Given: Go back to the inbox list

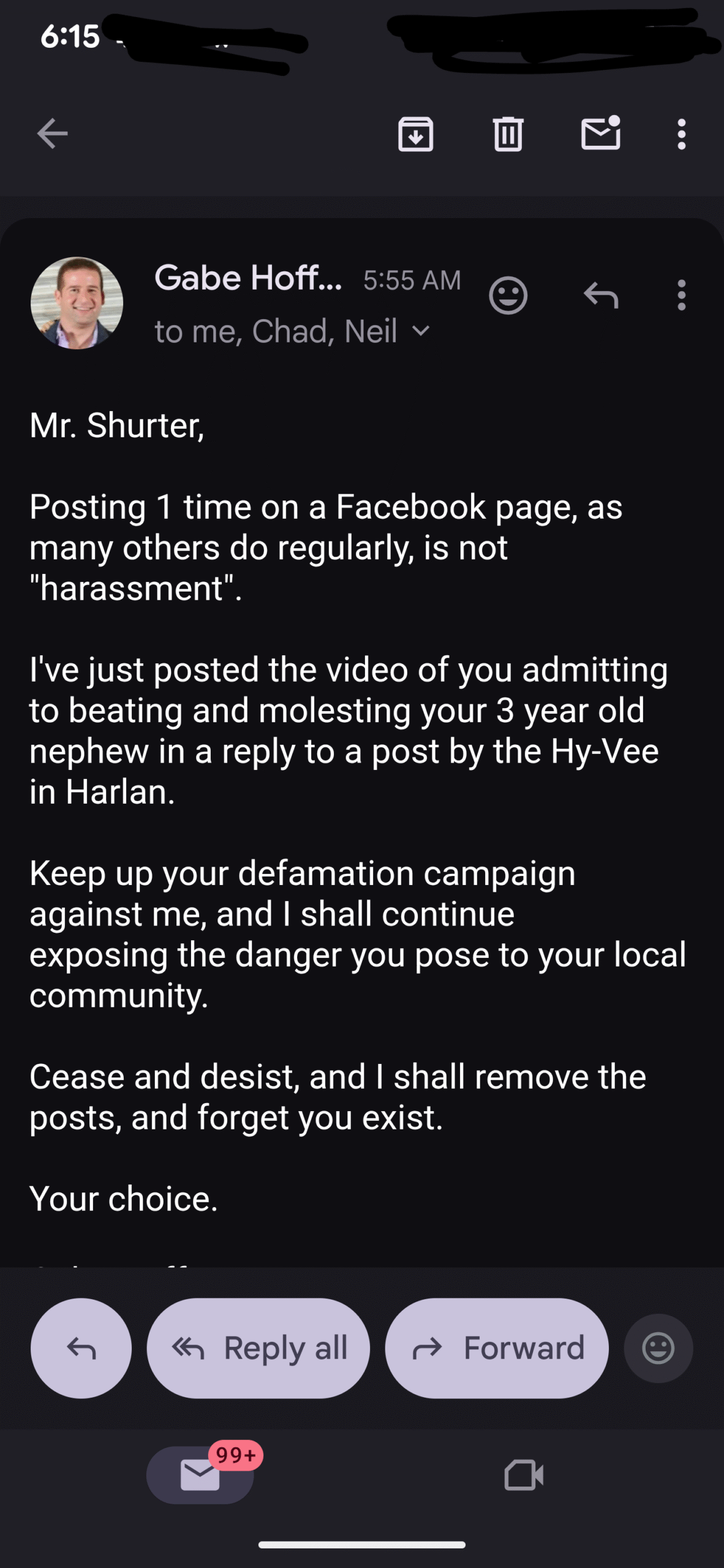Looking at the screenshot, I should (x=52, y=134).
